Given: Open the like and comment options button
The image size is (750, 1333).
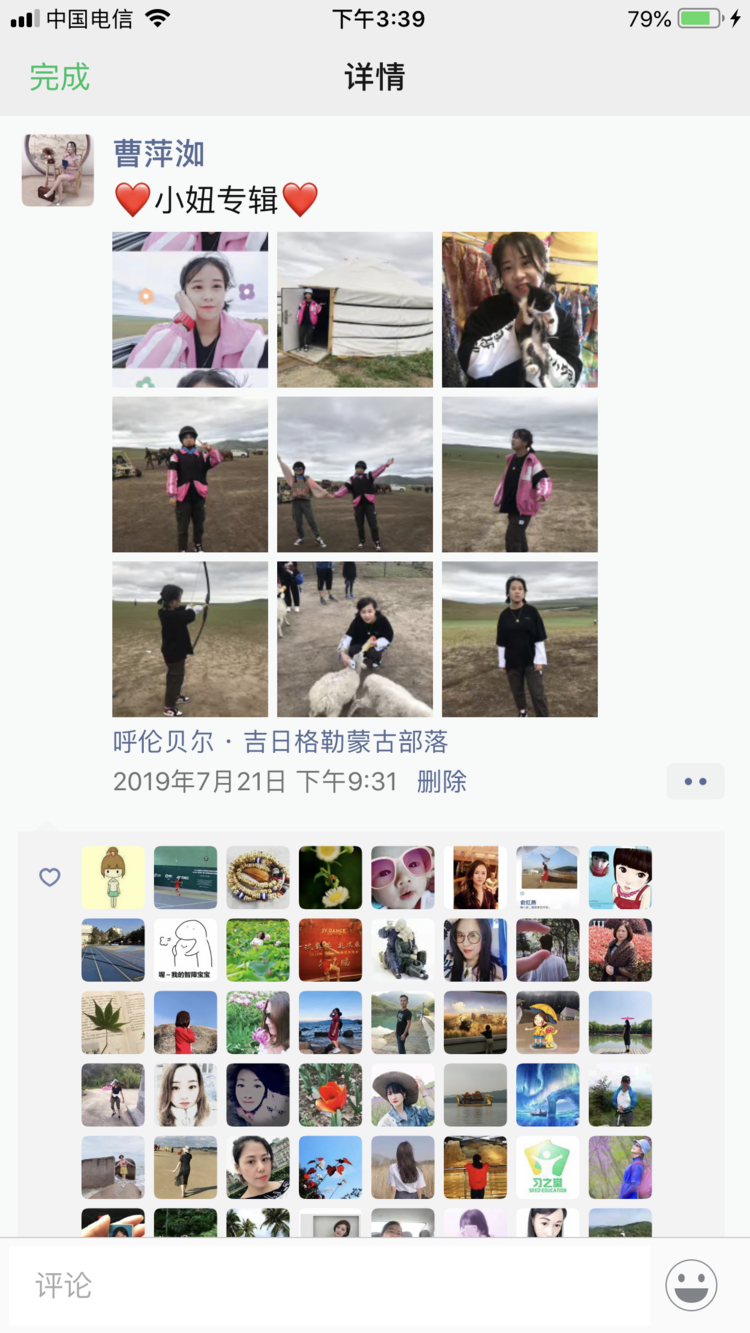Looking at the screenshot, I should click(x=695, y=781).
